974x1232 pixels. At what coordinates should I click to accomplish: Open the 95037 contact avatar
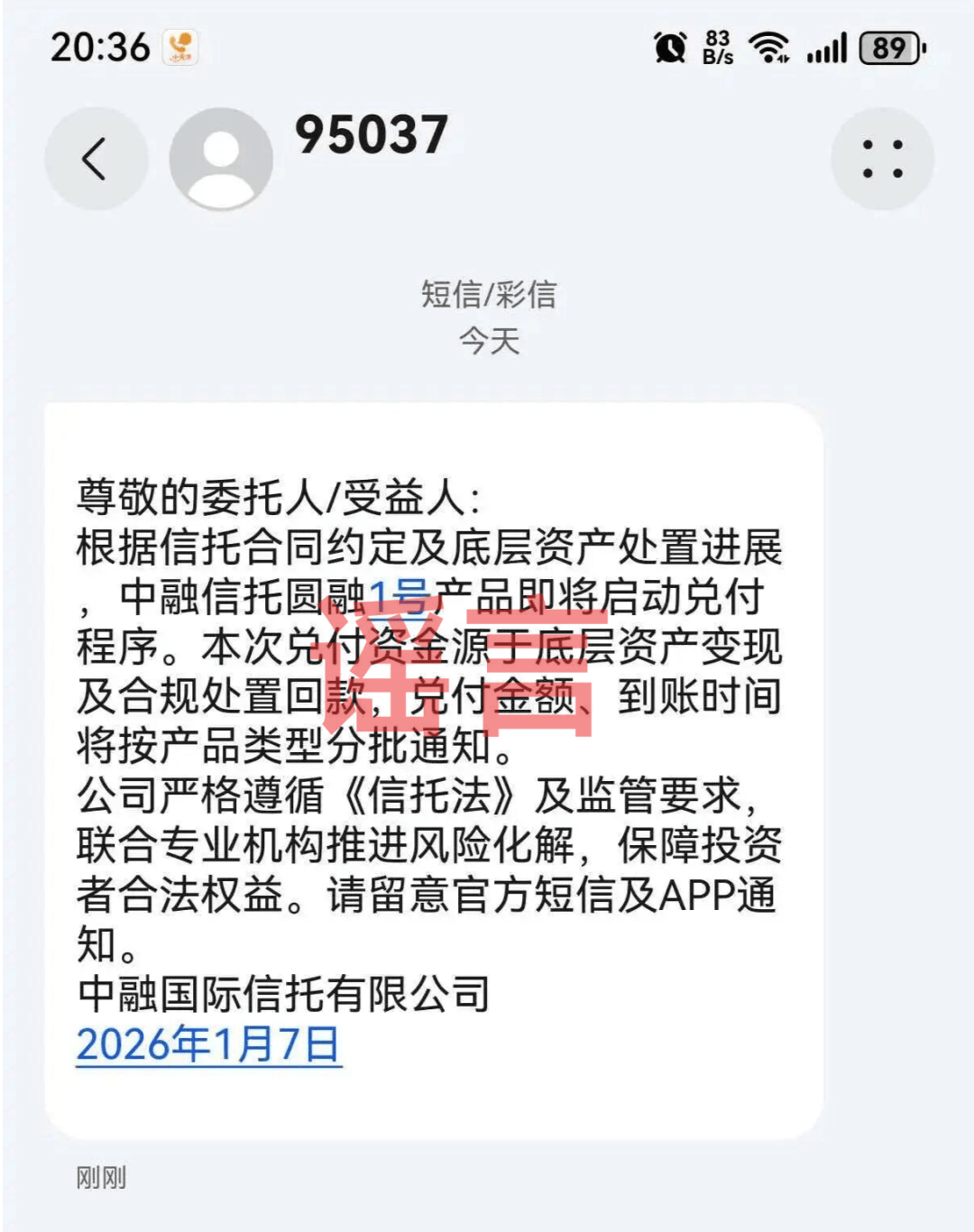pyautogui.click(x=221, y=159)
